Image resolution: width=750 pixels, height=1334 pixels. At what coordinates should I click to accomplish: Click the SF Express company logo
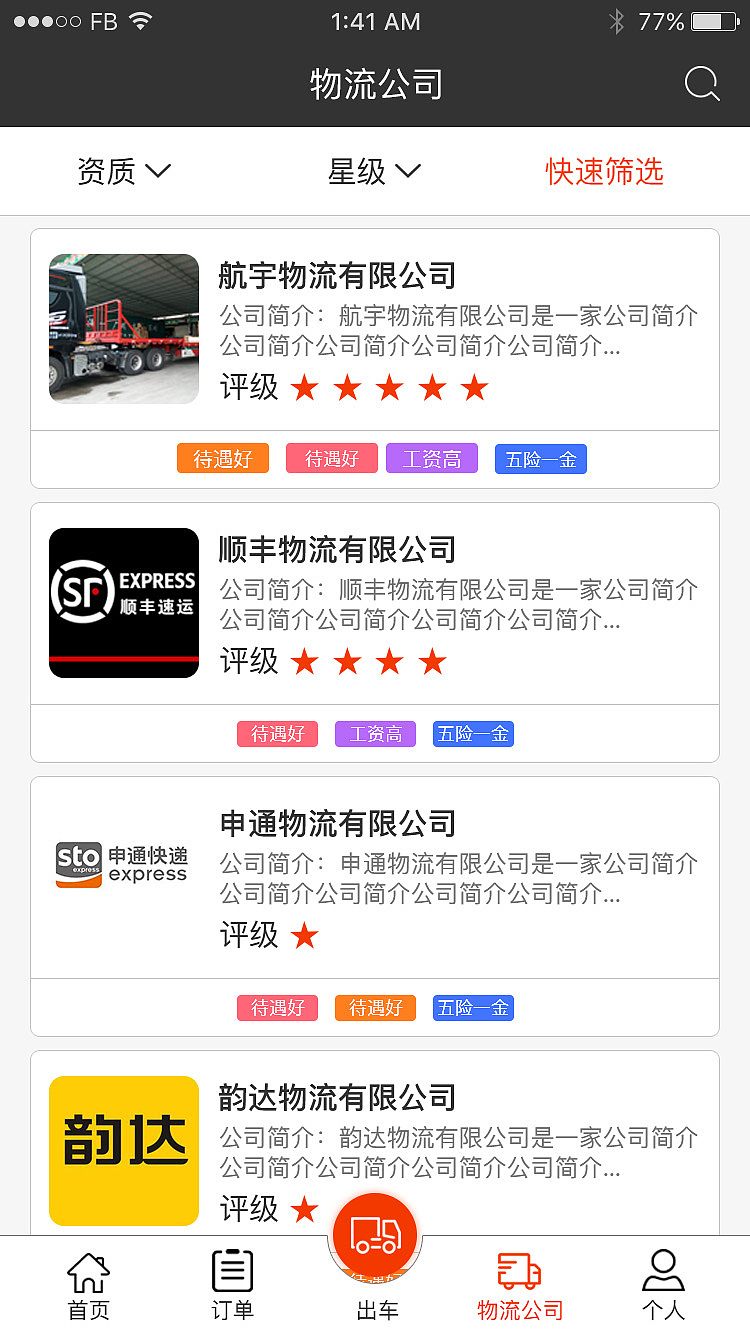[x=124, y=602]
